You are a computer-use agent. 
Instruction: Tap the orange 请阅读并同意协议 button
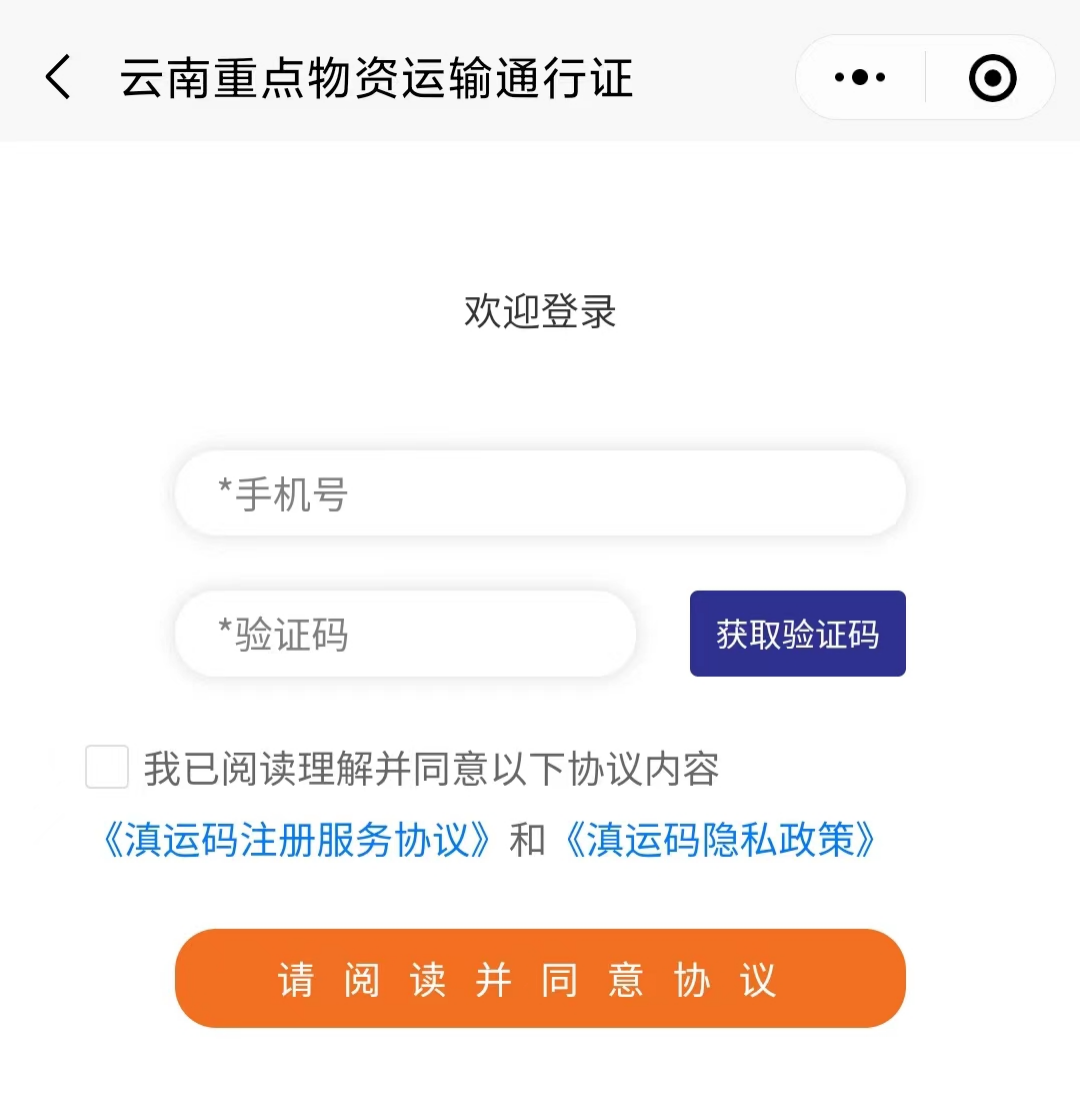[x=540, y=978]
